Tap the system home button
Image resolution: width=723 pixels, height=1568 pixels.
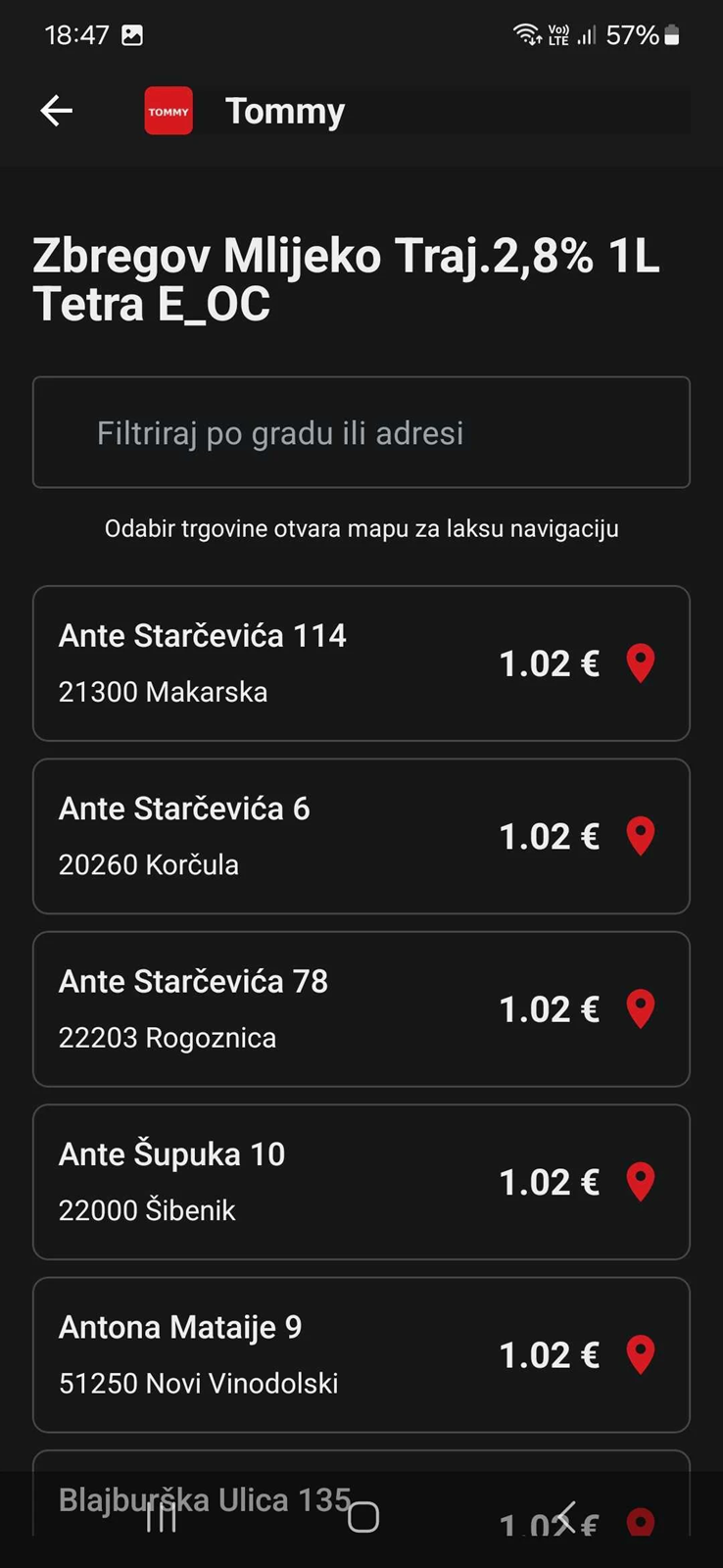(x=363, y=1517)
